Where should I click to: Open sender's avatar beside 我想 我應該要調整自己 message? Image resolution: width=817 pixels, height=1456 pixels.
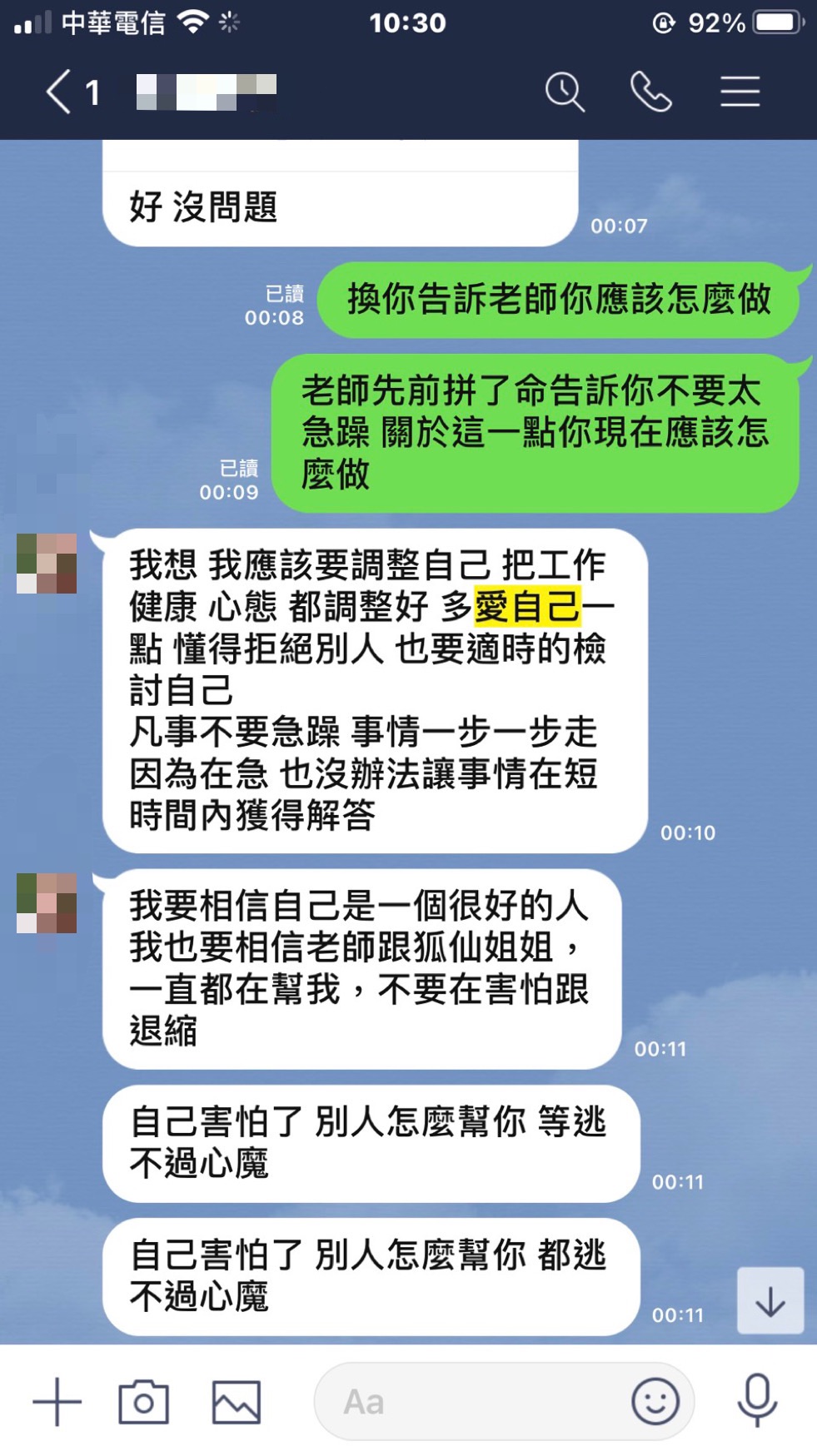pos(47,564)
